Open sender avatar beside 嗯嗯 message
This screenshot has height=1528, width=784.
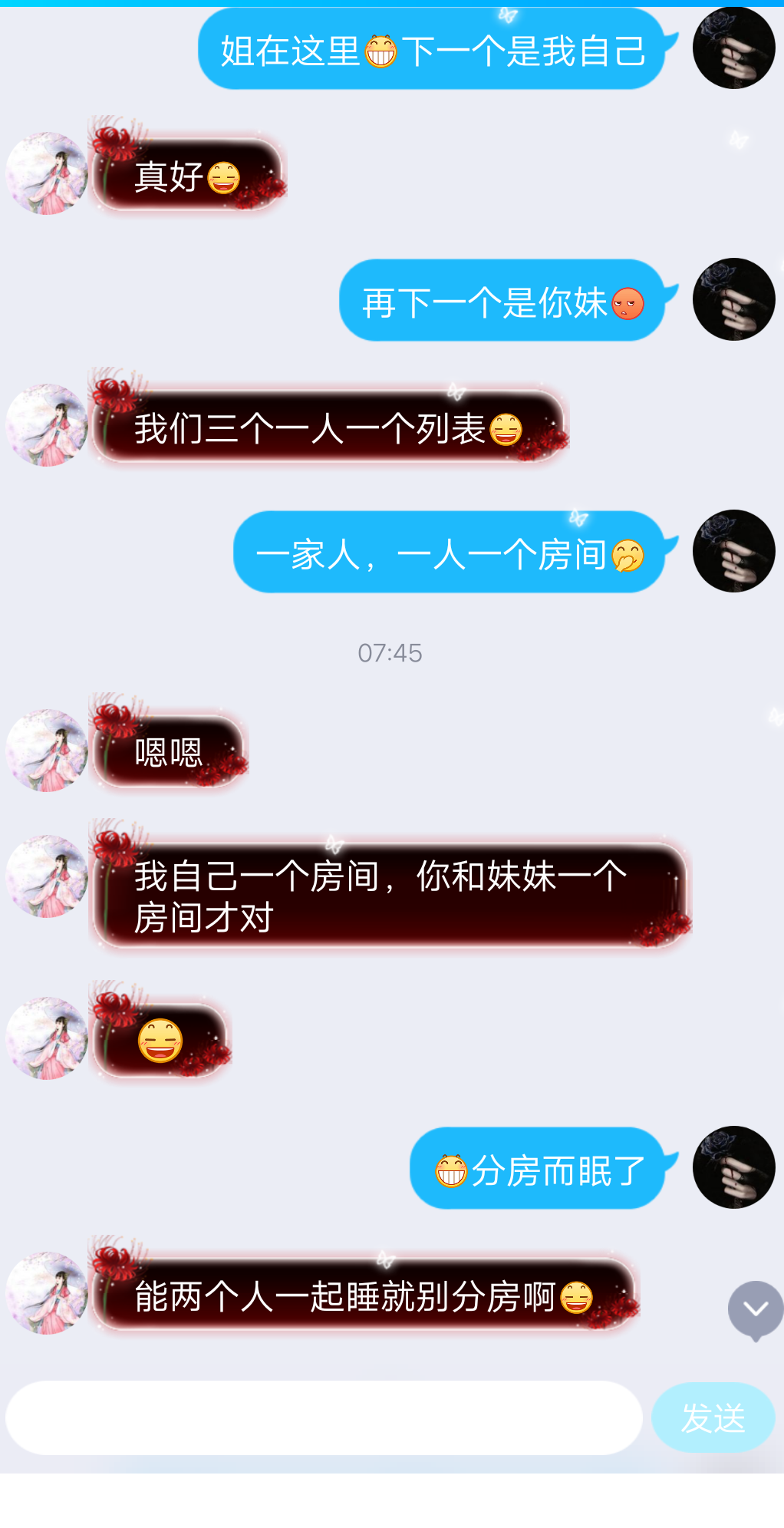point(47,751)
